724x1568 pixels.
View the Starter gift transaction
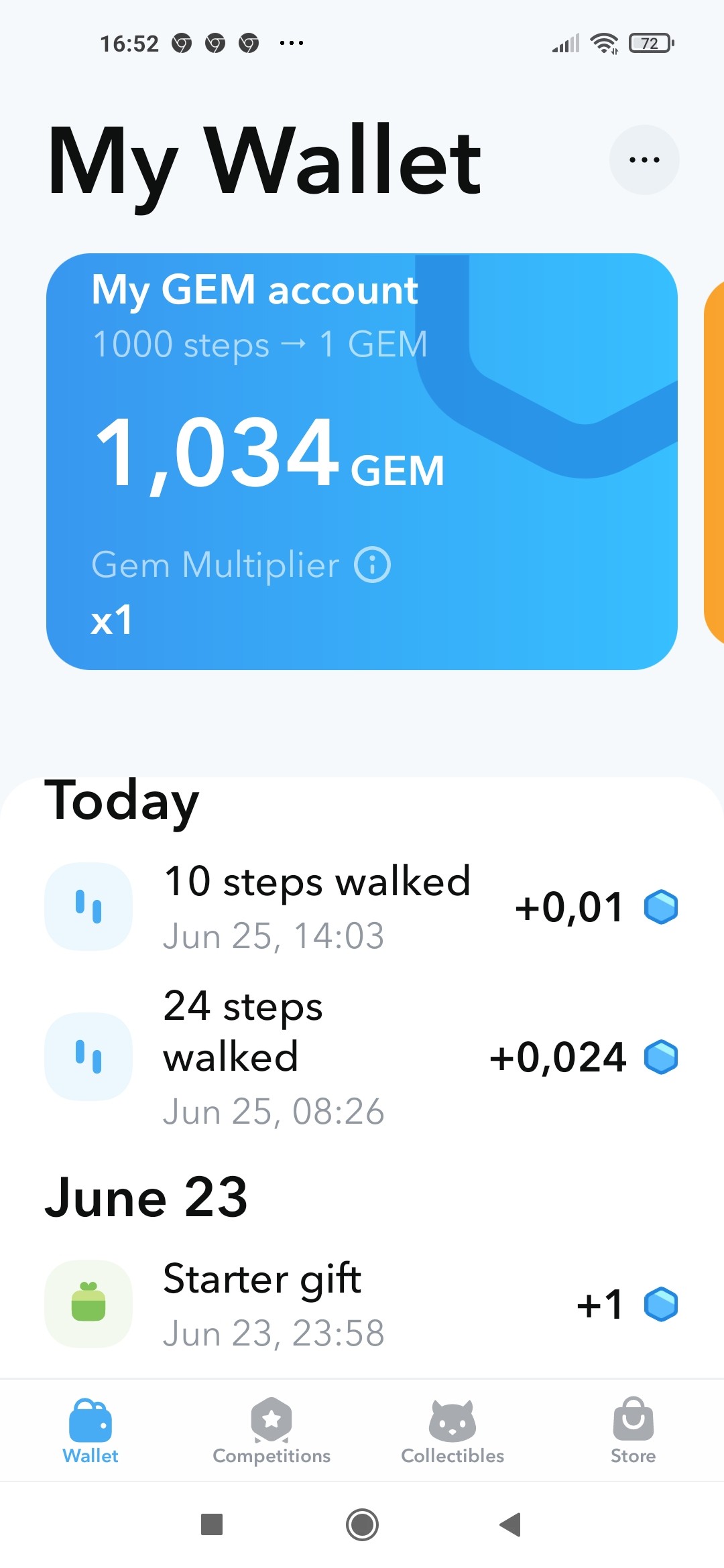pyautogui.click(x=362, y=1304)
